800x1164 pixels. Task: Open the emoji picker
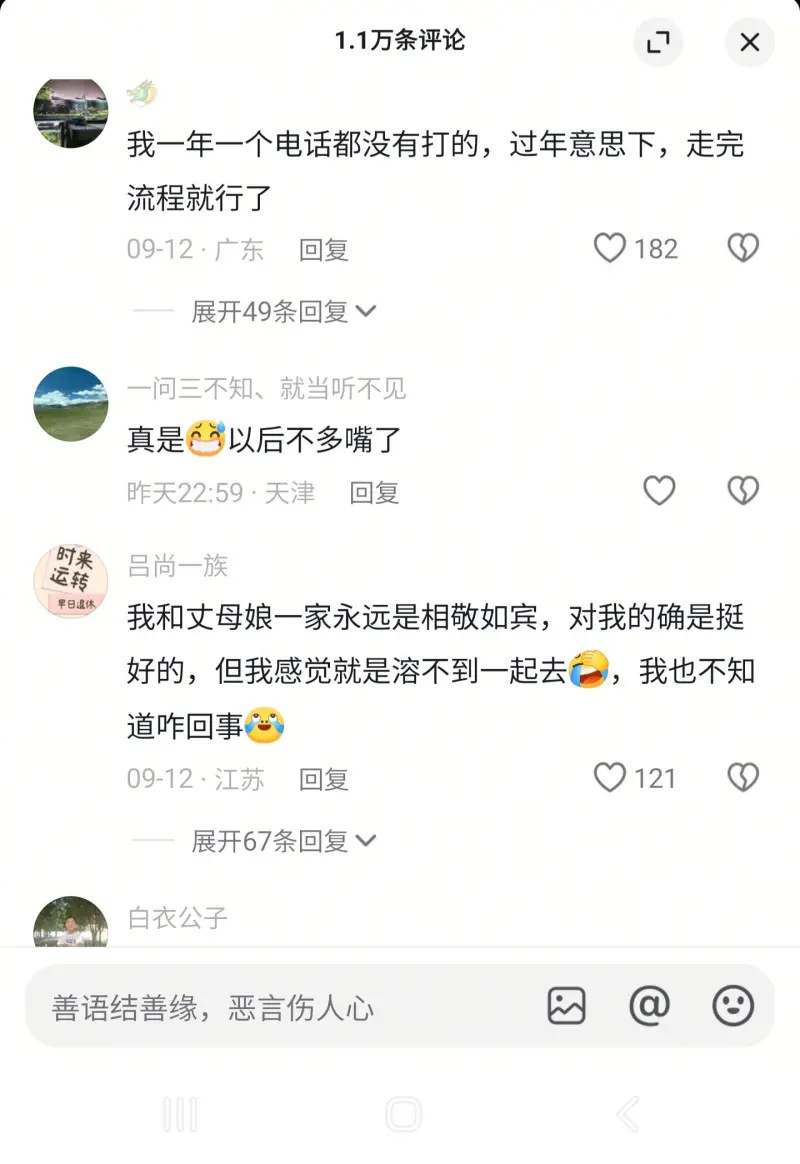[x=732, y=1006]
